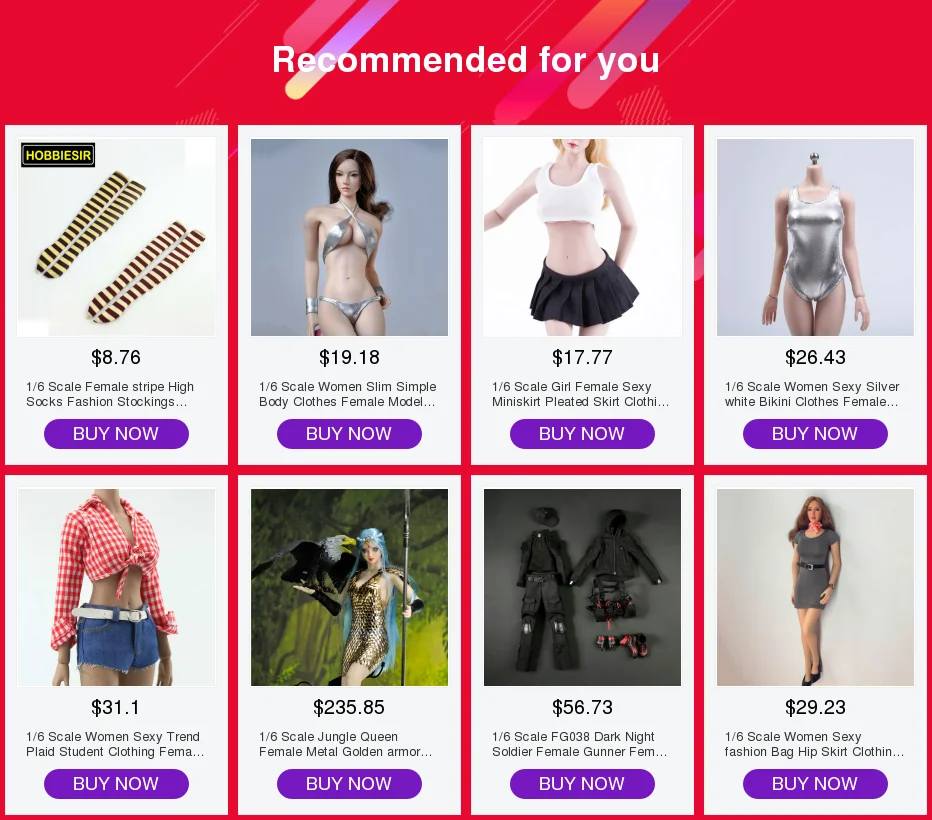Buy the FG038 Dark Night Soldier set
This screenshot has width=932, height=820.
[582, 784]
